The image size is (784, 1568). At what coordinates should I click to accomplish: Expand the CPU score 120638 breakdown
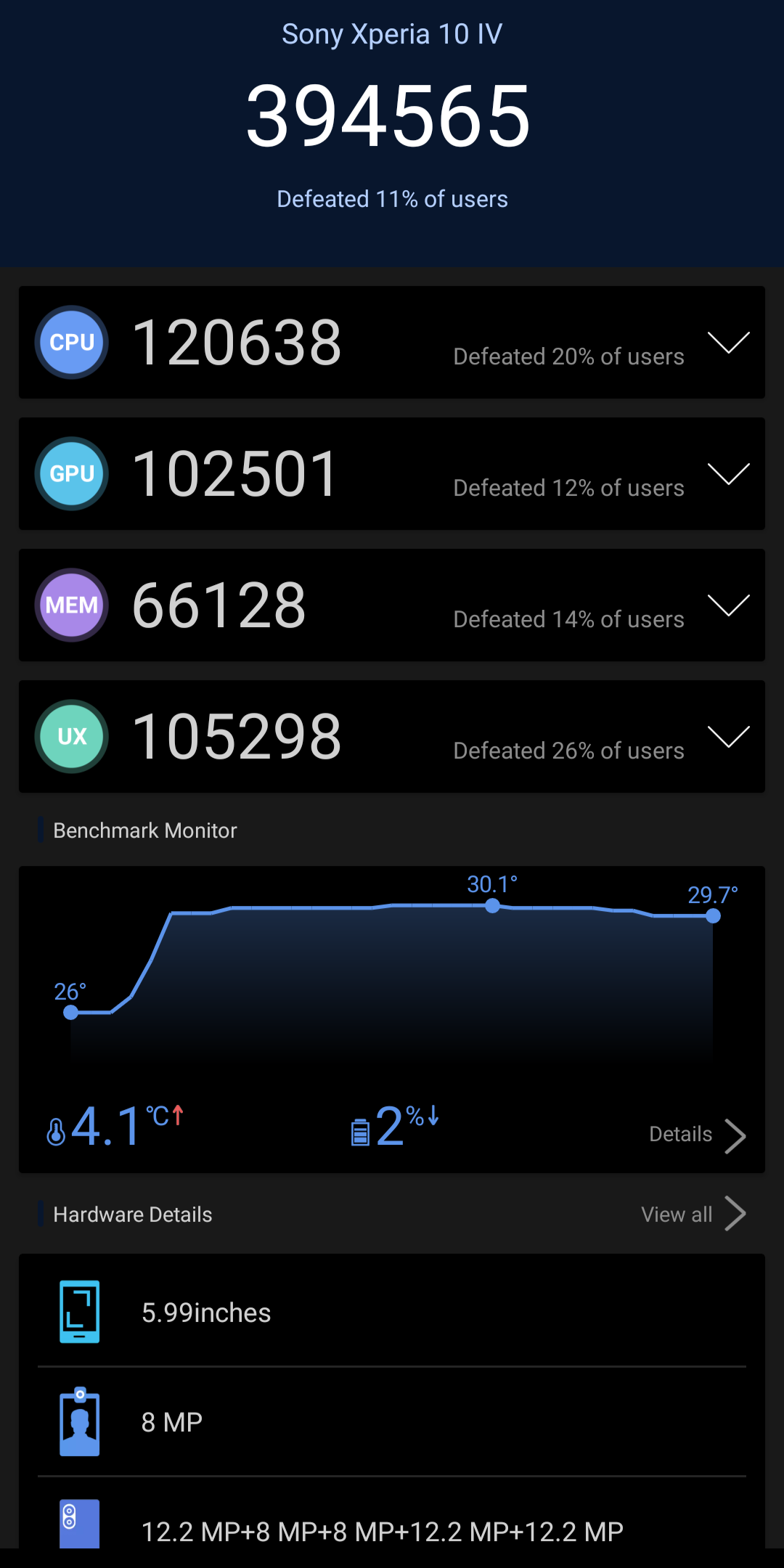(728, 343)
